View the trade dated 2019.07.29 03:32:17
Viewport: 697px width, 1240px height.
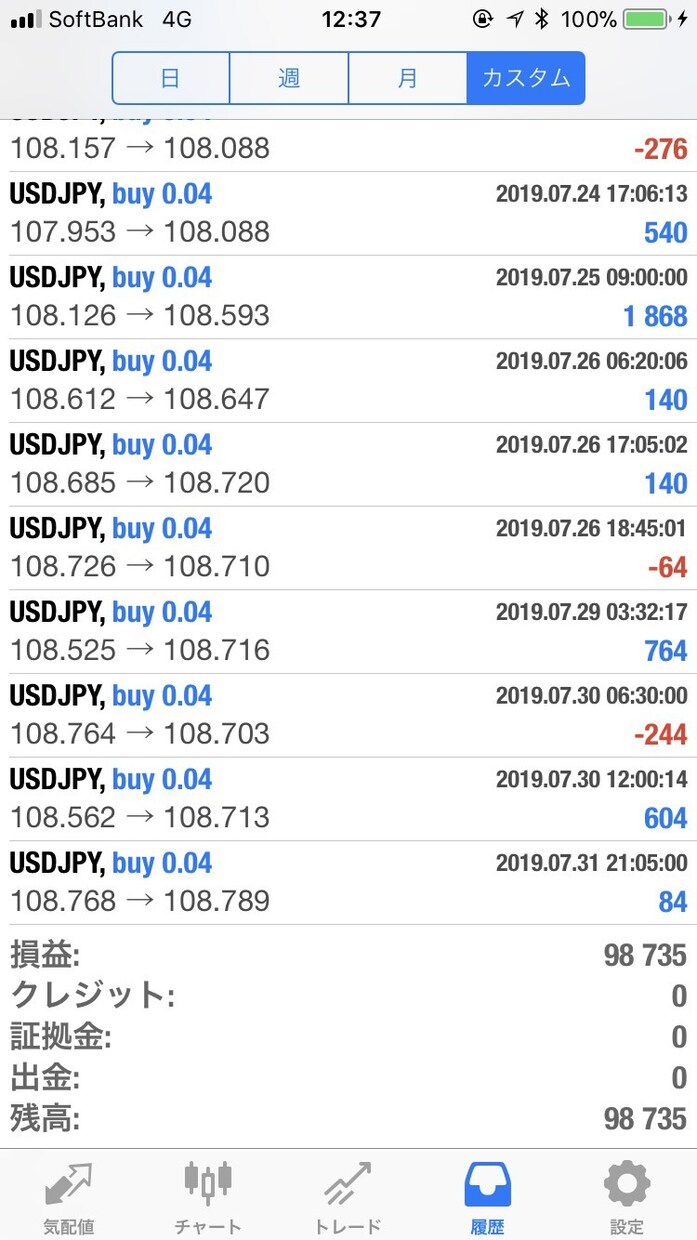coord(348,632)
